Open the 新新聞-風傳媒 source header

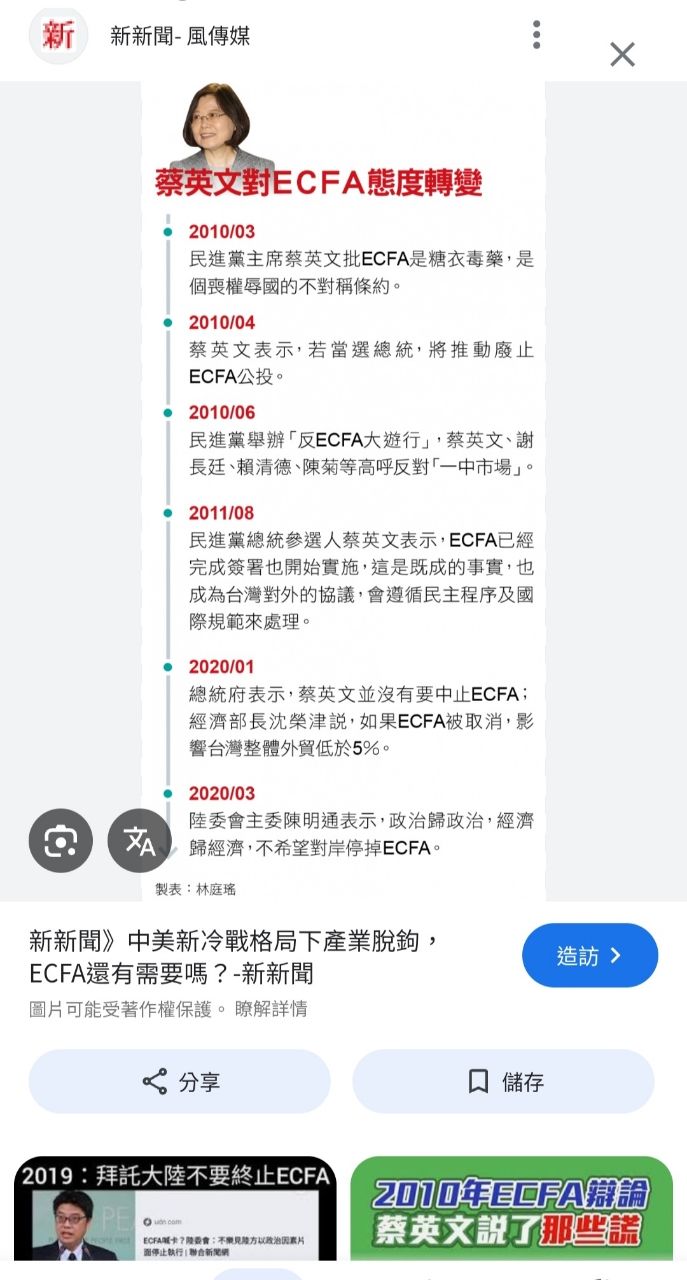pyautogui.click(x=180, y=37)
